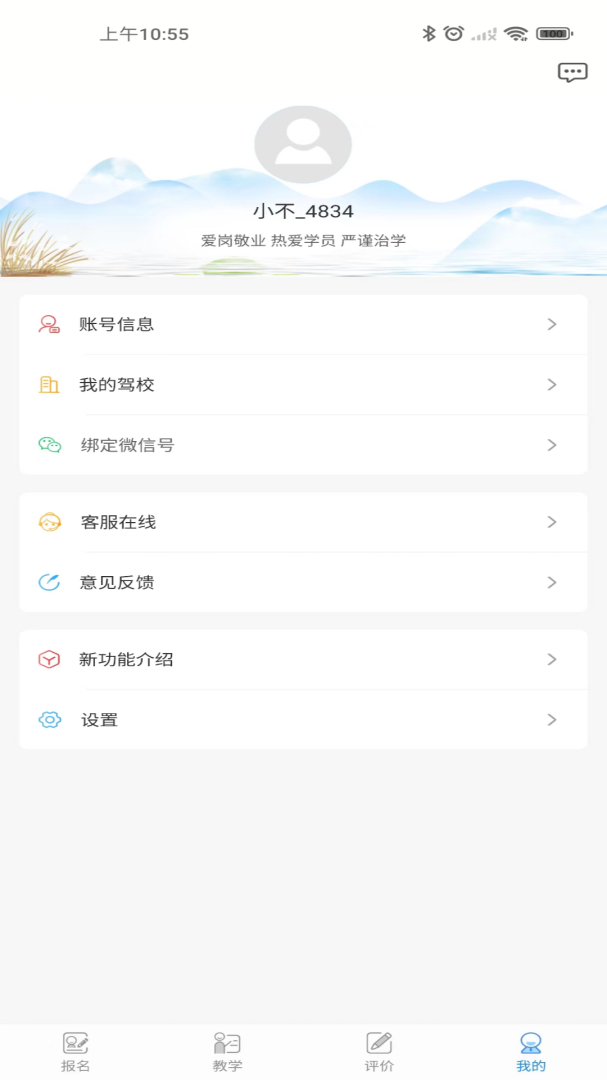Open 设置 settings
The width and height of the screenshot is (607, 1080).
point(303,720)
